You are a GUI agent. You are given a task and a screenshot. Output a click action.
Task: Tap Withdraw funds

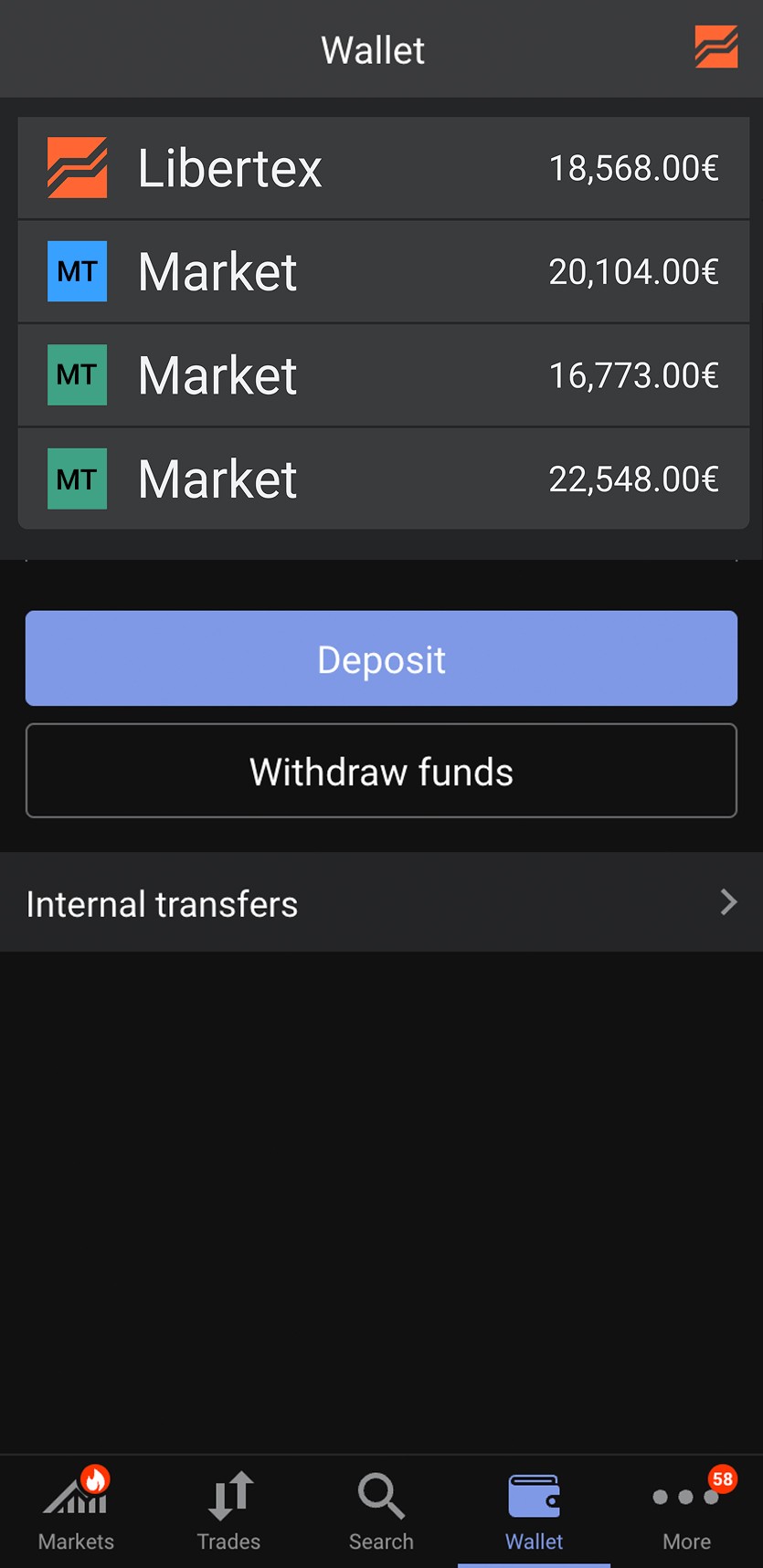[x=381, y=770]
